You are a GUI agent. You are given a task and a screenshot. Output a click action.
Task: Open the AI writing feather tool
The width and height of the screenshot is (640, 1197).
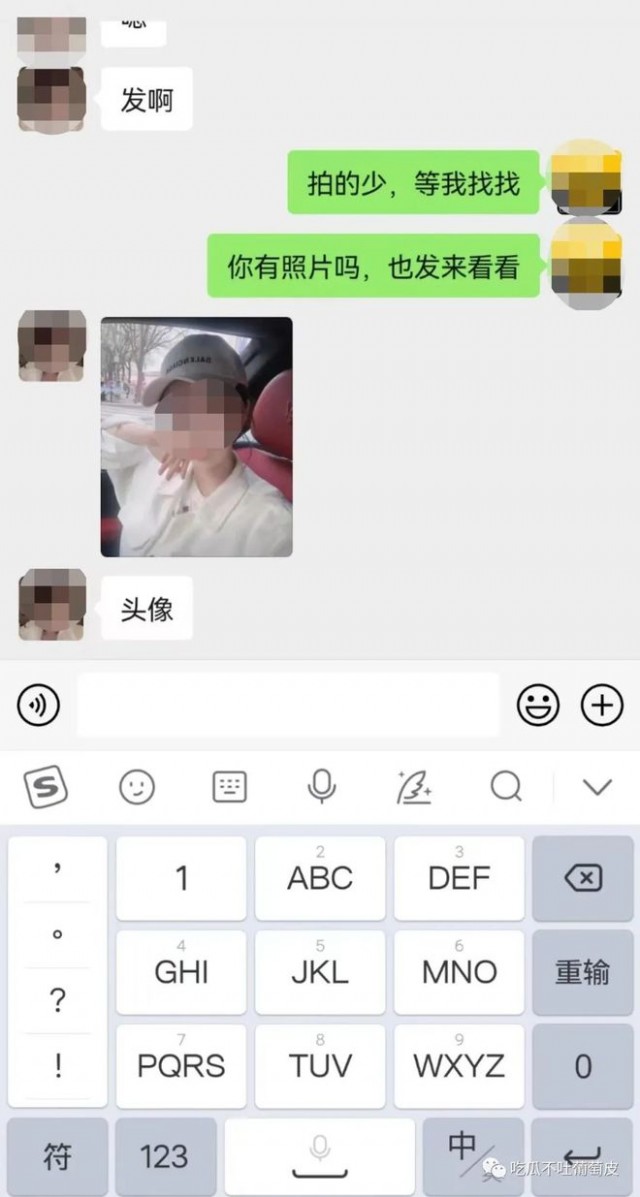pos(414,788)
